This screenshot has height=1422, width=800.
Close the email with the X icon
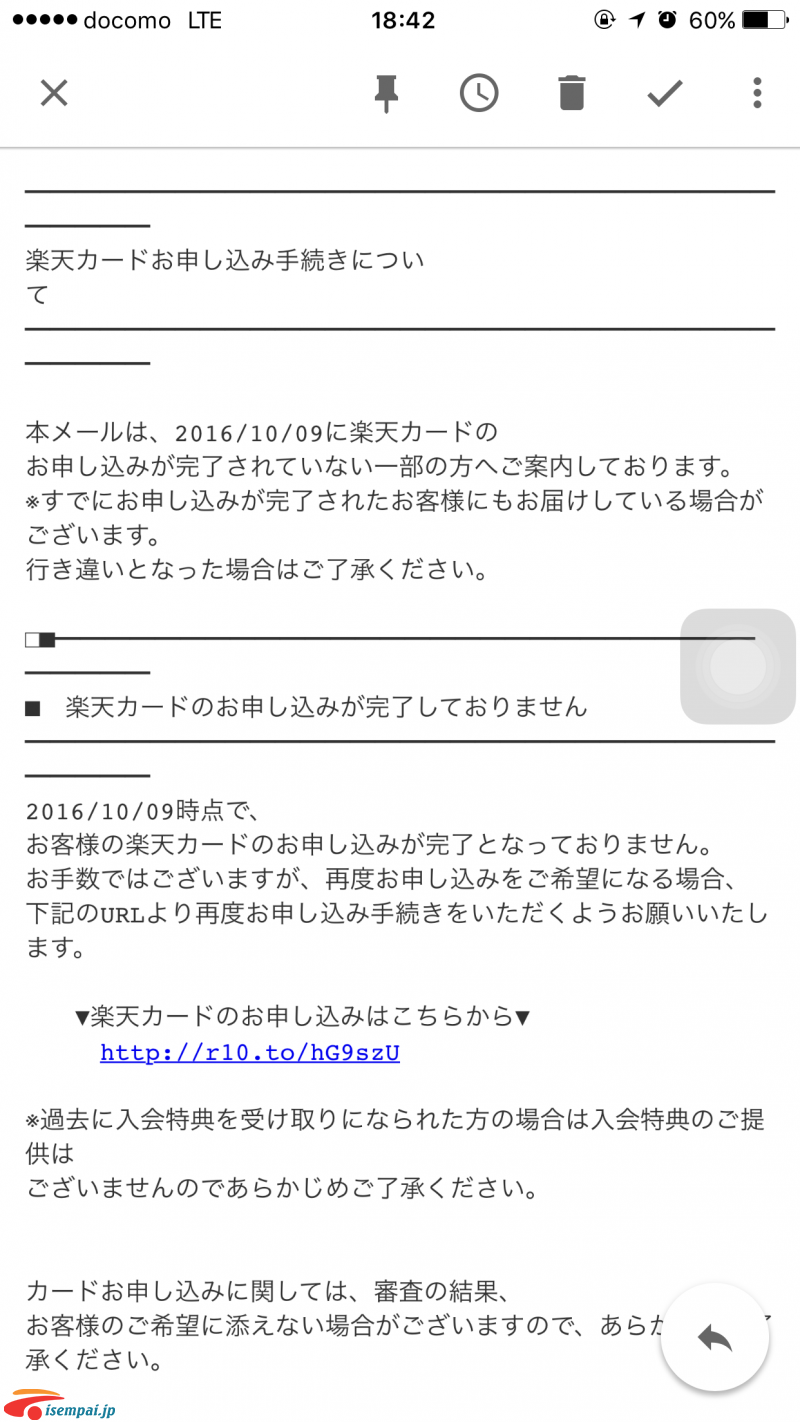(x=53, y=93)
